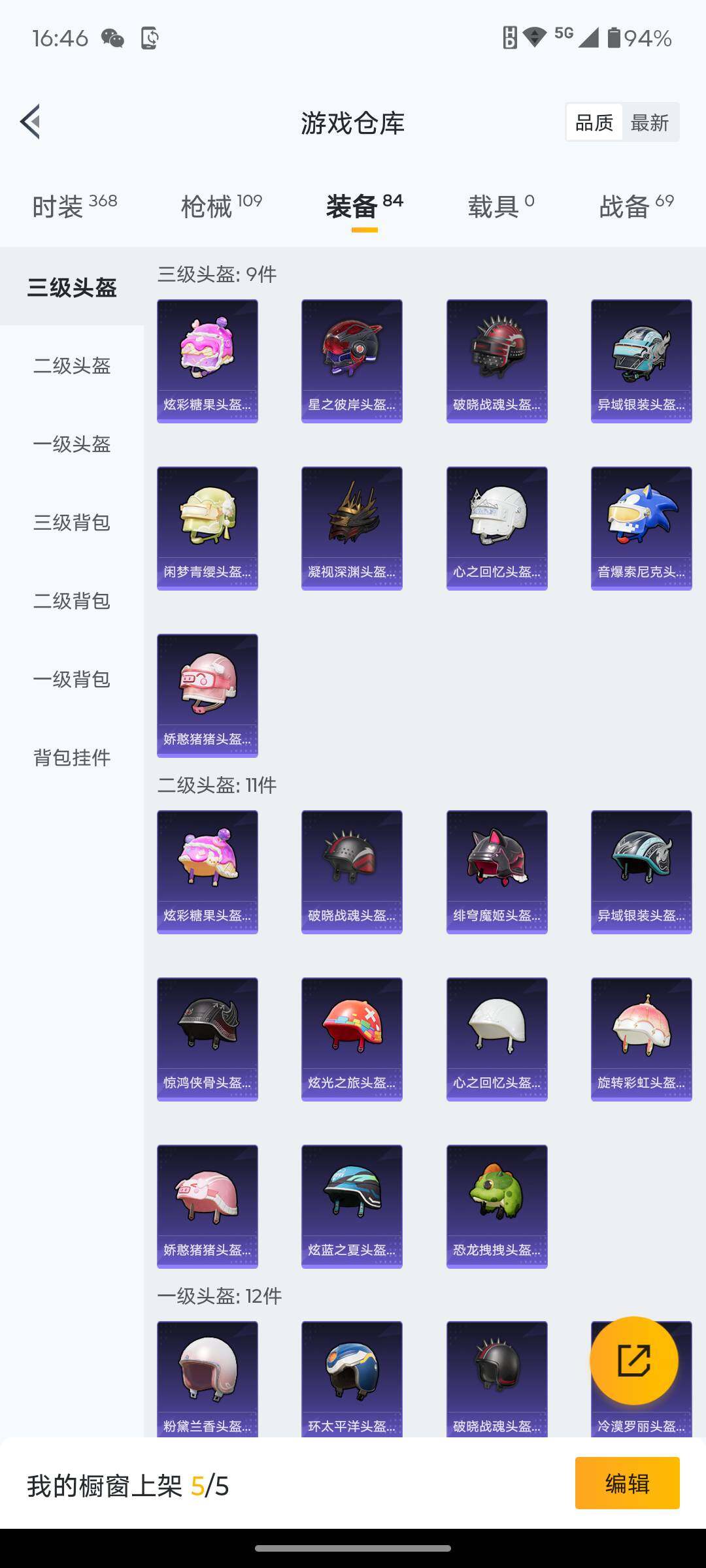
Task: Jump to 一级背包 category
Action: tap(72, 679)
